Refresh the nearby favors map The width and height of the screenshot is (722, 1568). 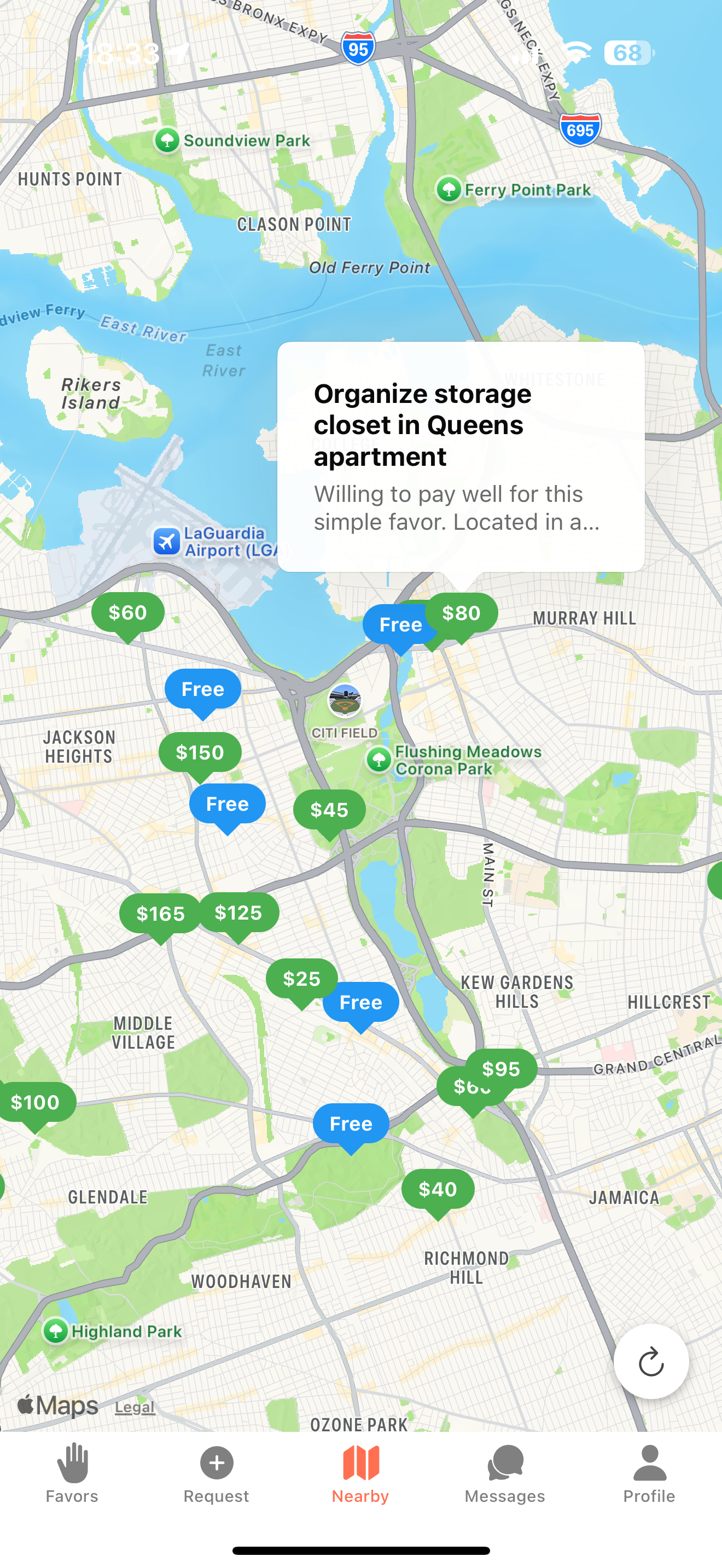click(651, 1361)
